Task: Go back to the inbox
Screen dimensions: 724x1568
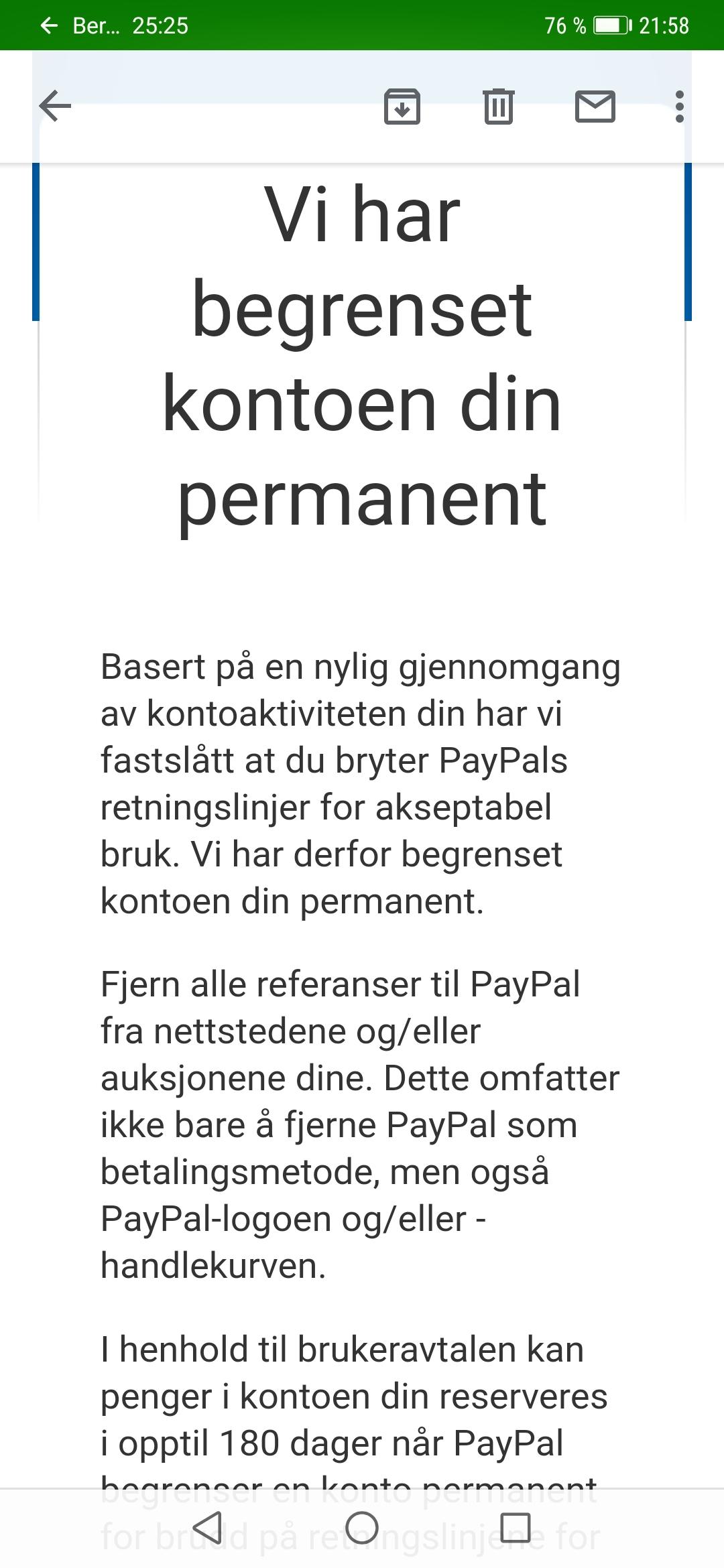Action: [55, 107]
